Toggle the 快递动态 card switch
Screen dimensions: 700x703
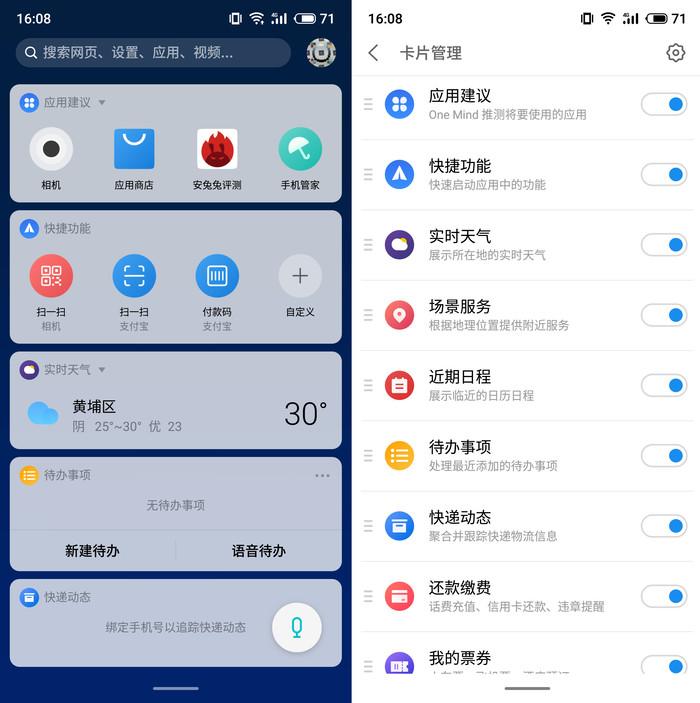pyautogui.click(x=664, y=525)
